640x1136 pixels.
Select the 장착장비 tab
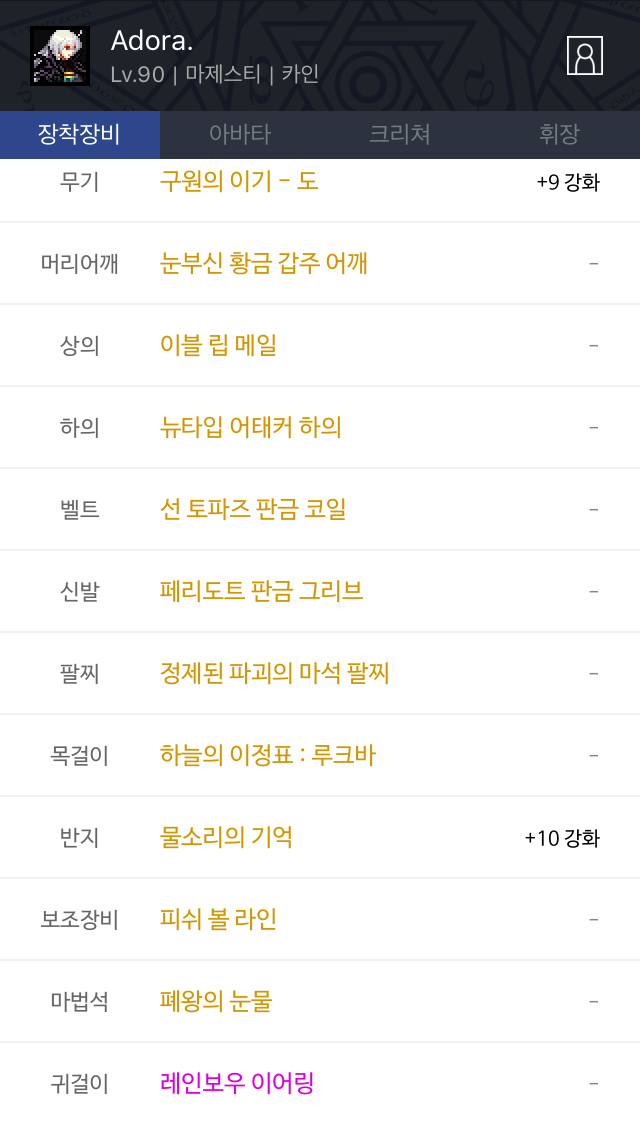point(80,134)
